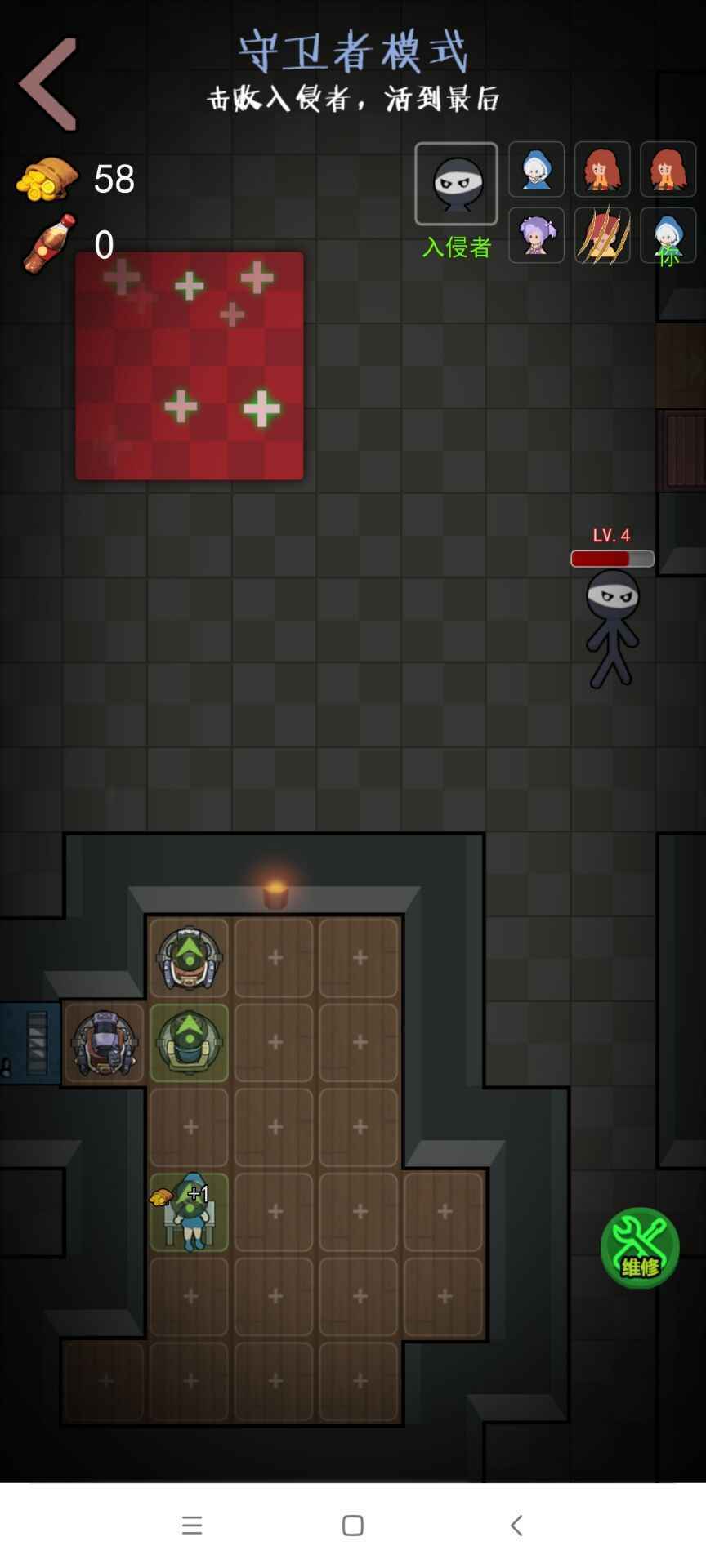Viewport: 706px width, 1568px height.
Task: Tap the blue door at room entrance
Action: pos(30,1043)
